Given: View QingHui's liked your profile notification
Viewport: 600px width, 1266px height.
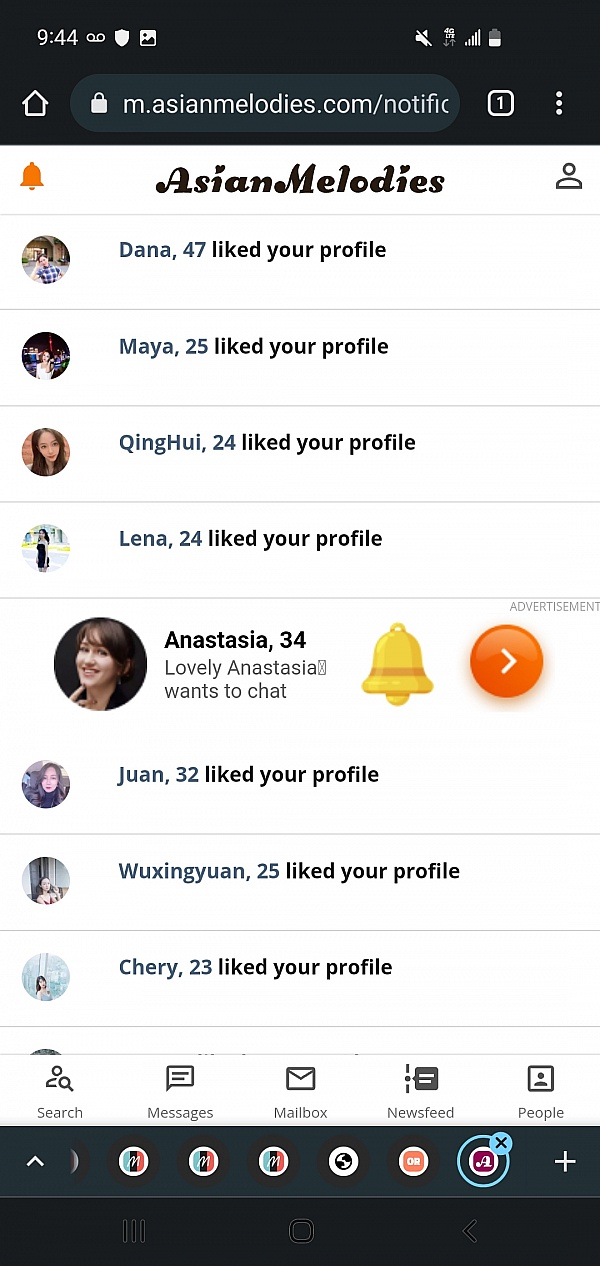Looking at the screenshot, I should point(267,443).
